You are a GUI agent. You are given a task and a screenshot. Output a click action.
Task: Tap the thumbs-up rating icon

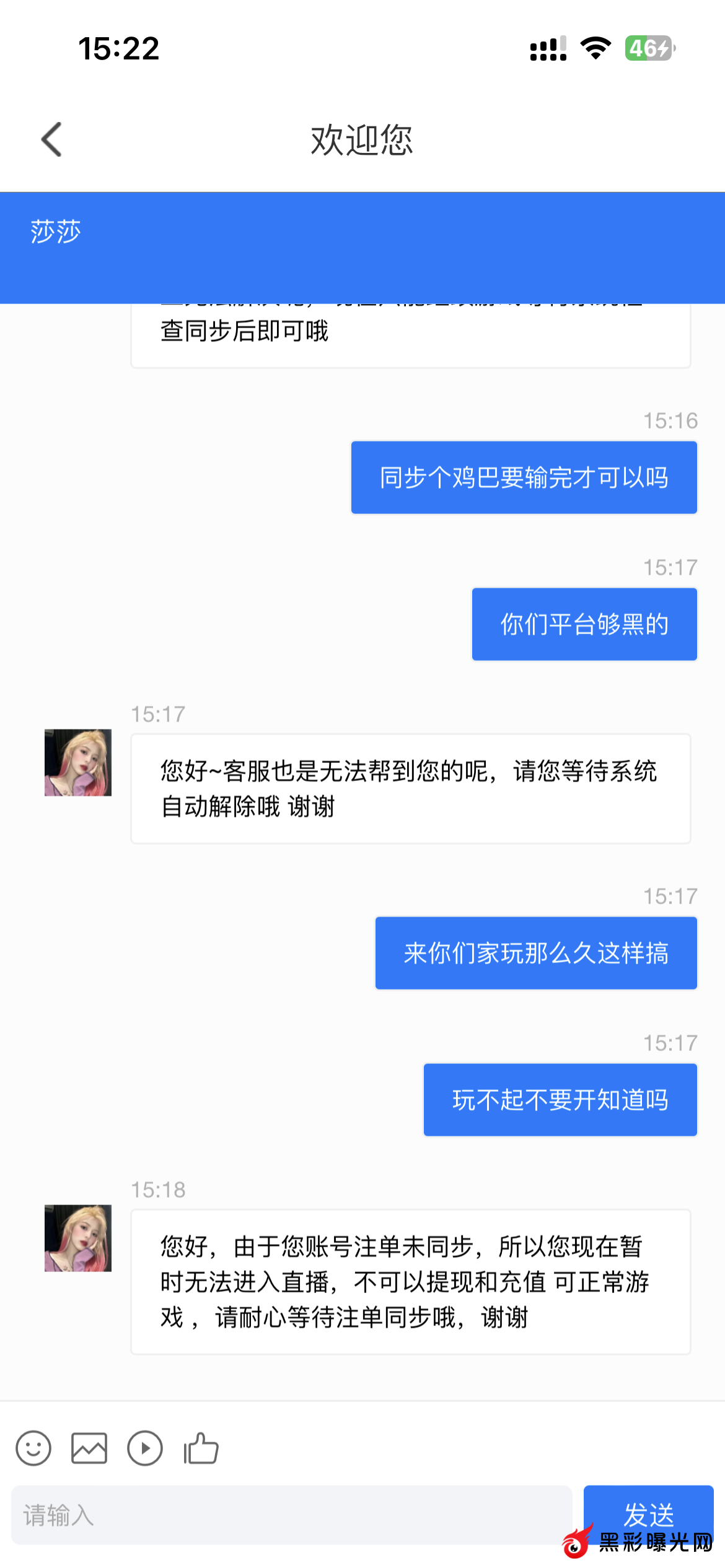click(x=201, y=1448)
